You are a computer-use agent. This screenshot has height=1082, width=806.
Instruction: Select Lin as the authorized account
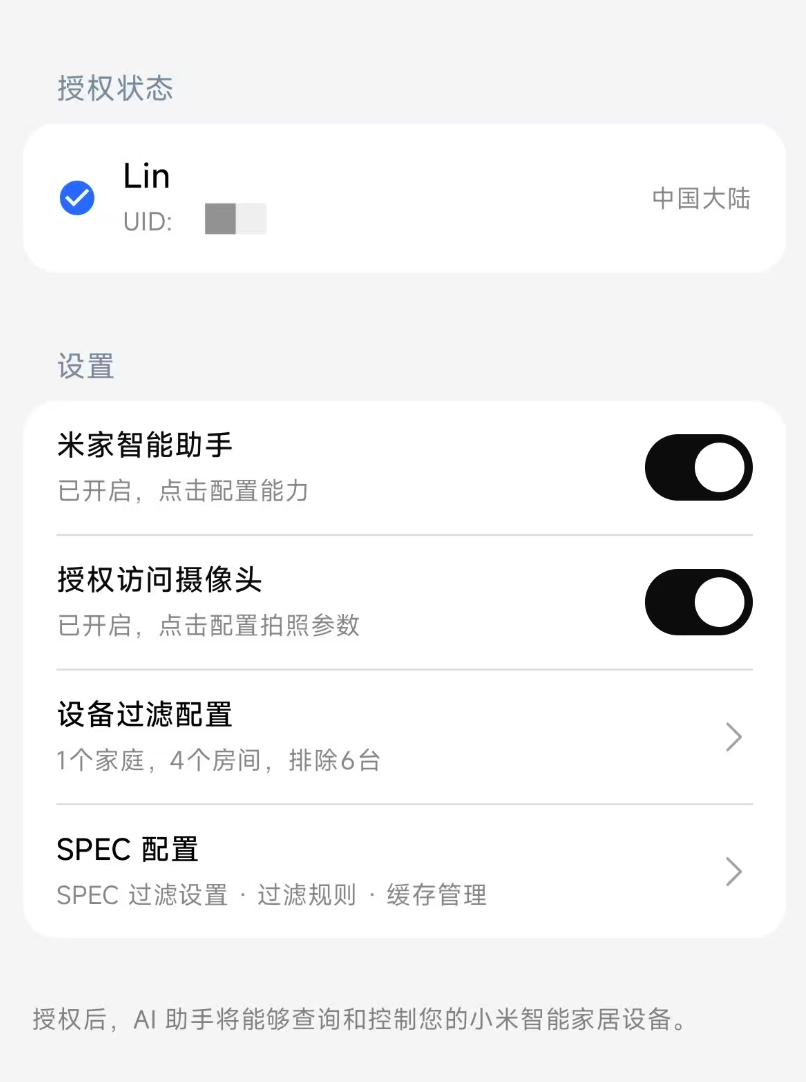147,176
